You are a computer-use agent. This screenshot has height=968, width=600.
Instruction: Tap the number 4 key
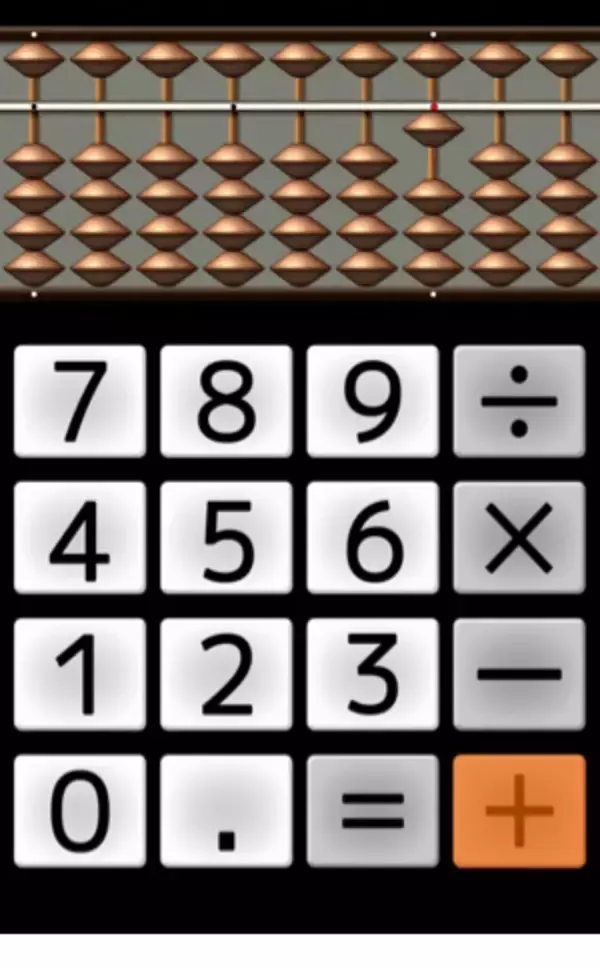coord(80,538)
